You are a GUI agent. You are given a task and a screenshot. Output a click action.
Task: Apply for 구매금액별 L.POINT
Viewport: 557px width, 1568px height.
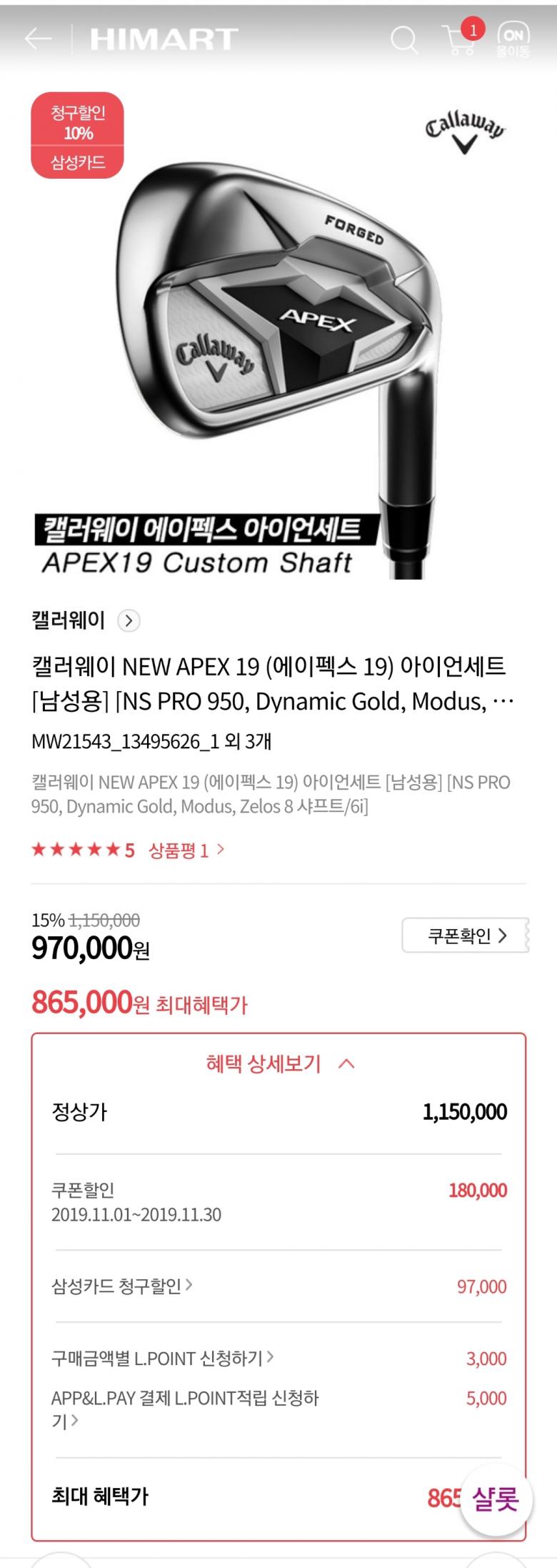coord(163,1358)
